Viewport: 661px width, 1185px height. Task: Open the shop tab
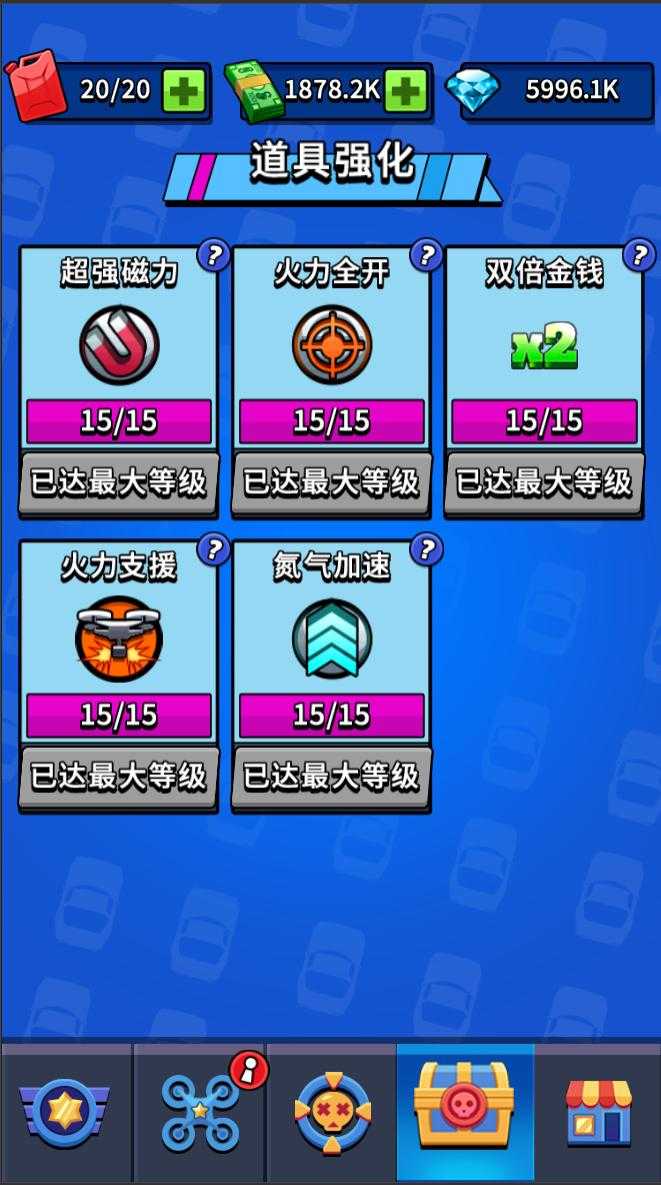click(x=598, y=1112)
